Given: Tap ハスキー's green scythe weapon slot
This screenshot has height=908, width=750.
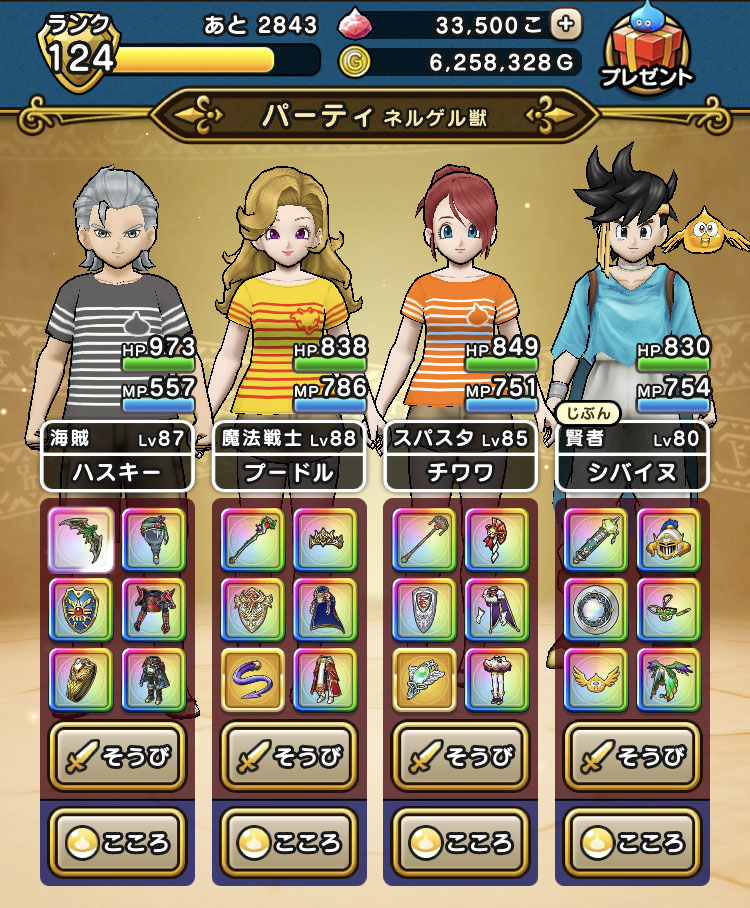Looking at the screenshot, I should [82, 540].
